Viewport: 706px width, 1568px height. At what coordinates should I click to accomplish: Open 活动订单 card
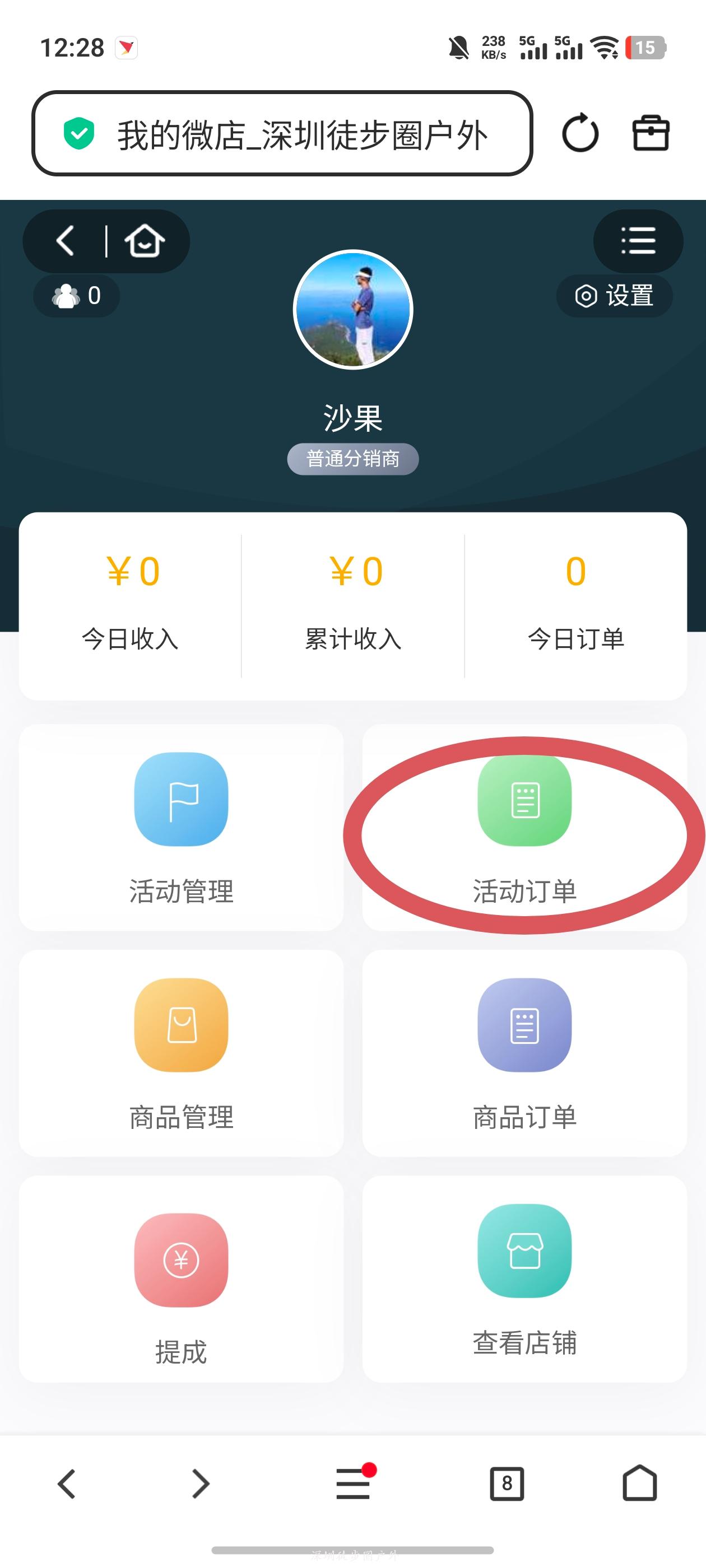524,827
